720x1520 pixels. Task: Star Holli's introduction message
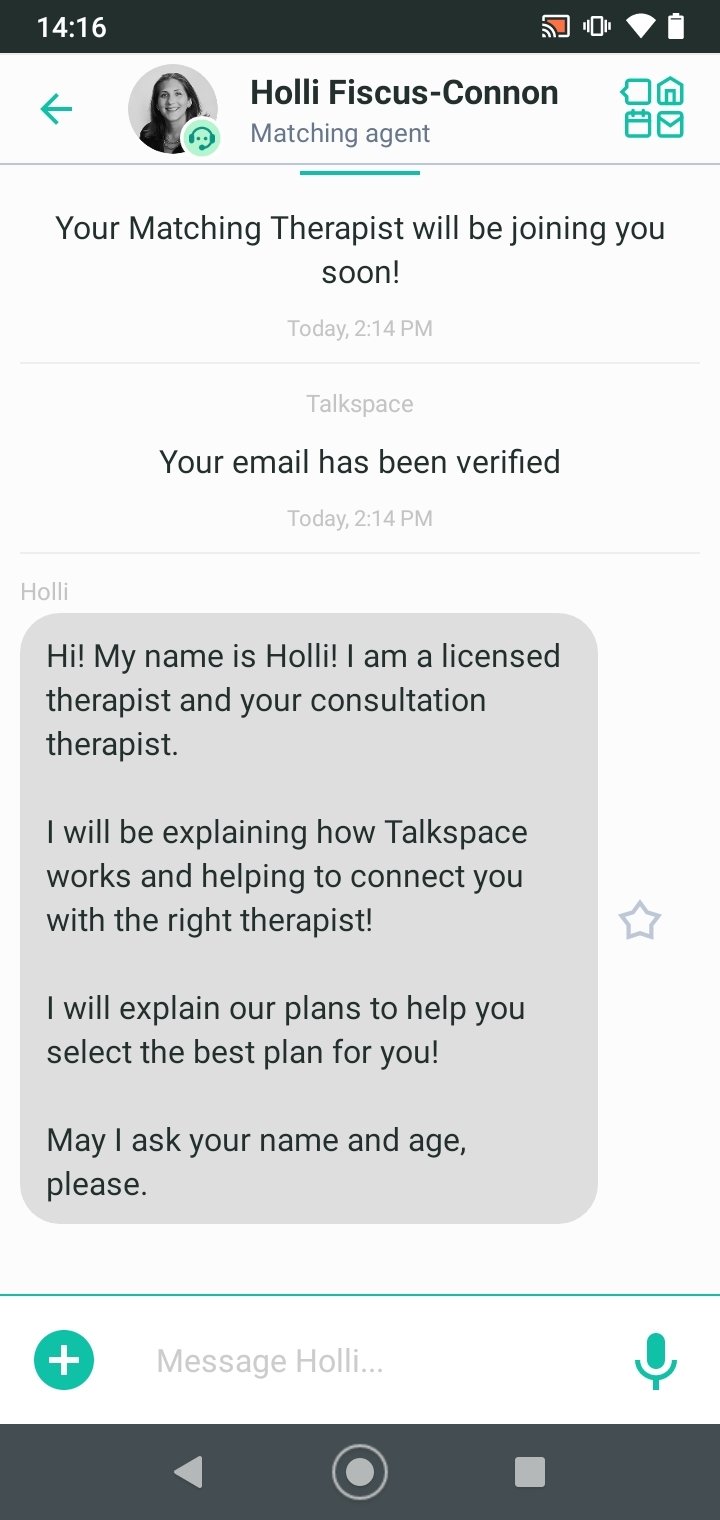(x=640, y=920)
